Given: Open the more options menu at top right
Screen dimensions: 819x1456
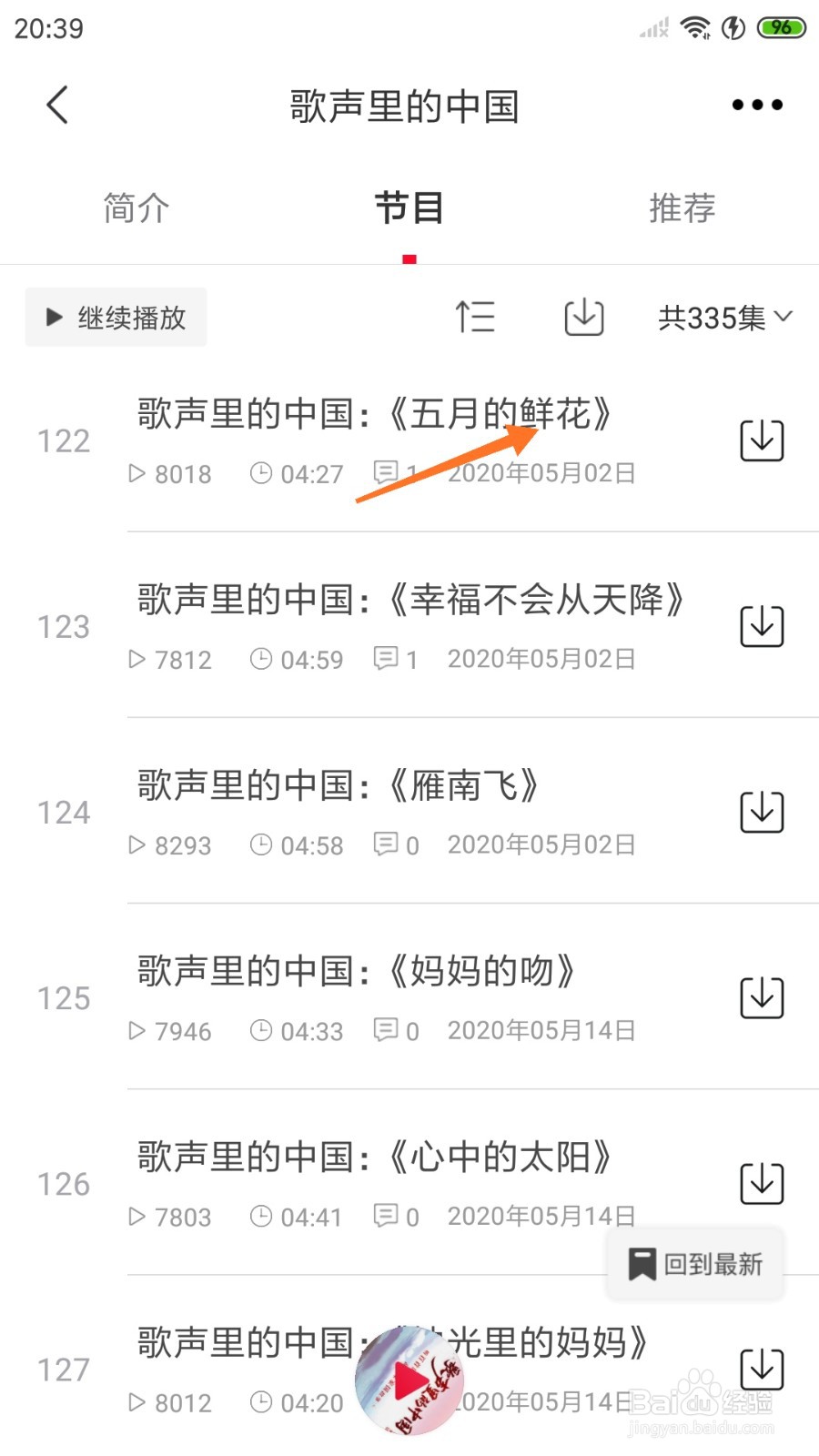Looking at the screenshot, I should [x=755, y=105].
